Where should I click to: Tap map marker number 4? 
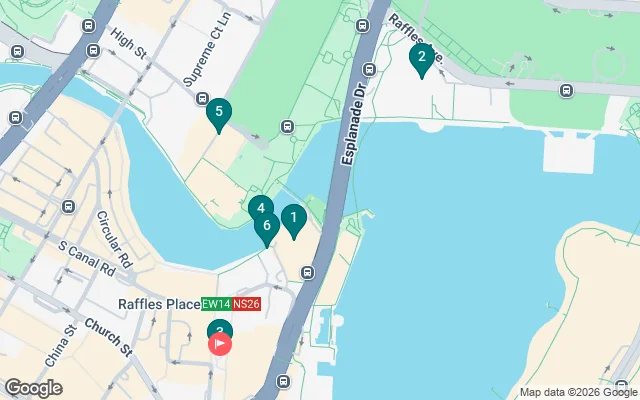click(x=260, y=208)
